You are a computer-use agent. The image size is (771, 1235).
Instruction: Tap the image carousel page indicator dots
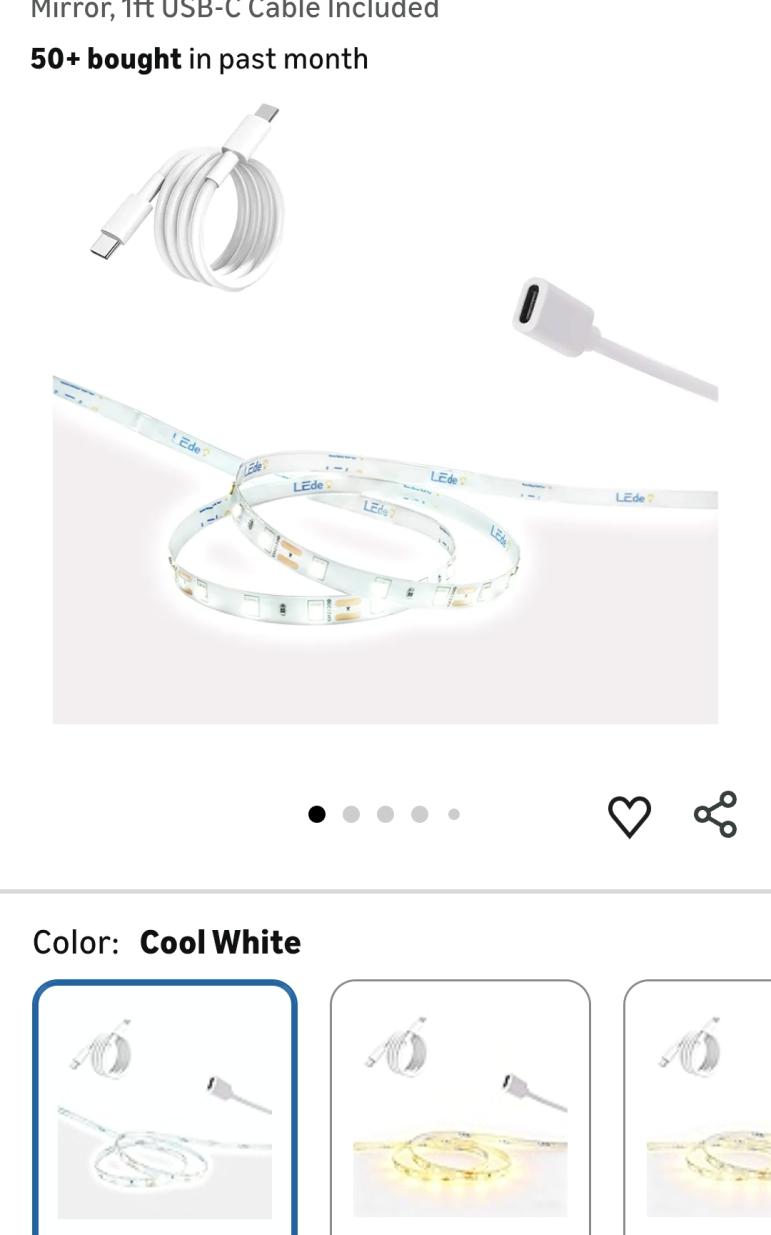point(385,814)
